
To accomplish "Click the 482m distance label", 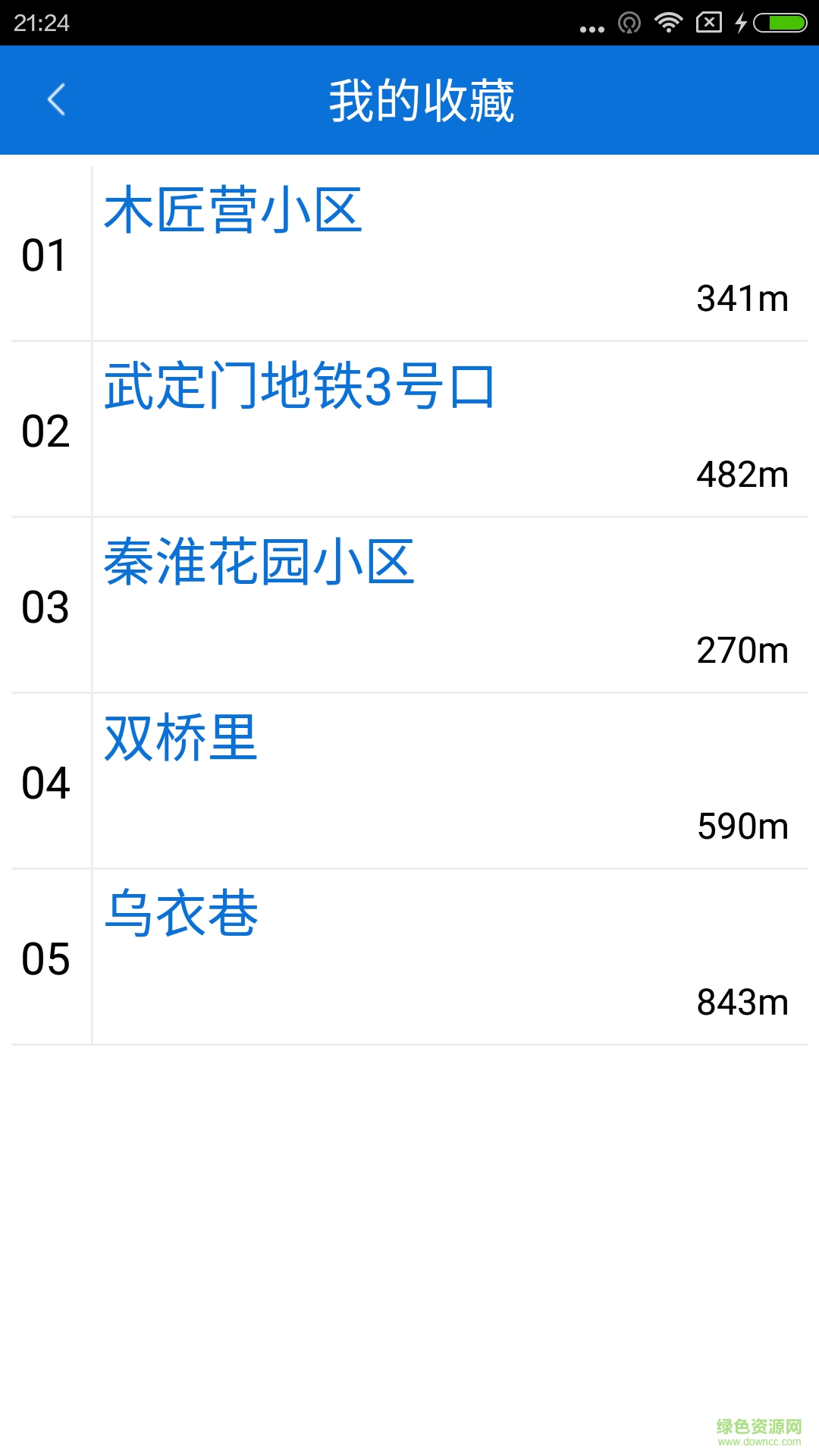I will pyautogui.click(x=741, y=475).
